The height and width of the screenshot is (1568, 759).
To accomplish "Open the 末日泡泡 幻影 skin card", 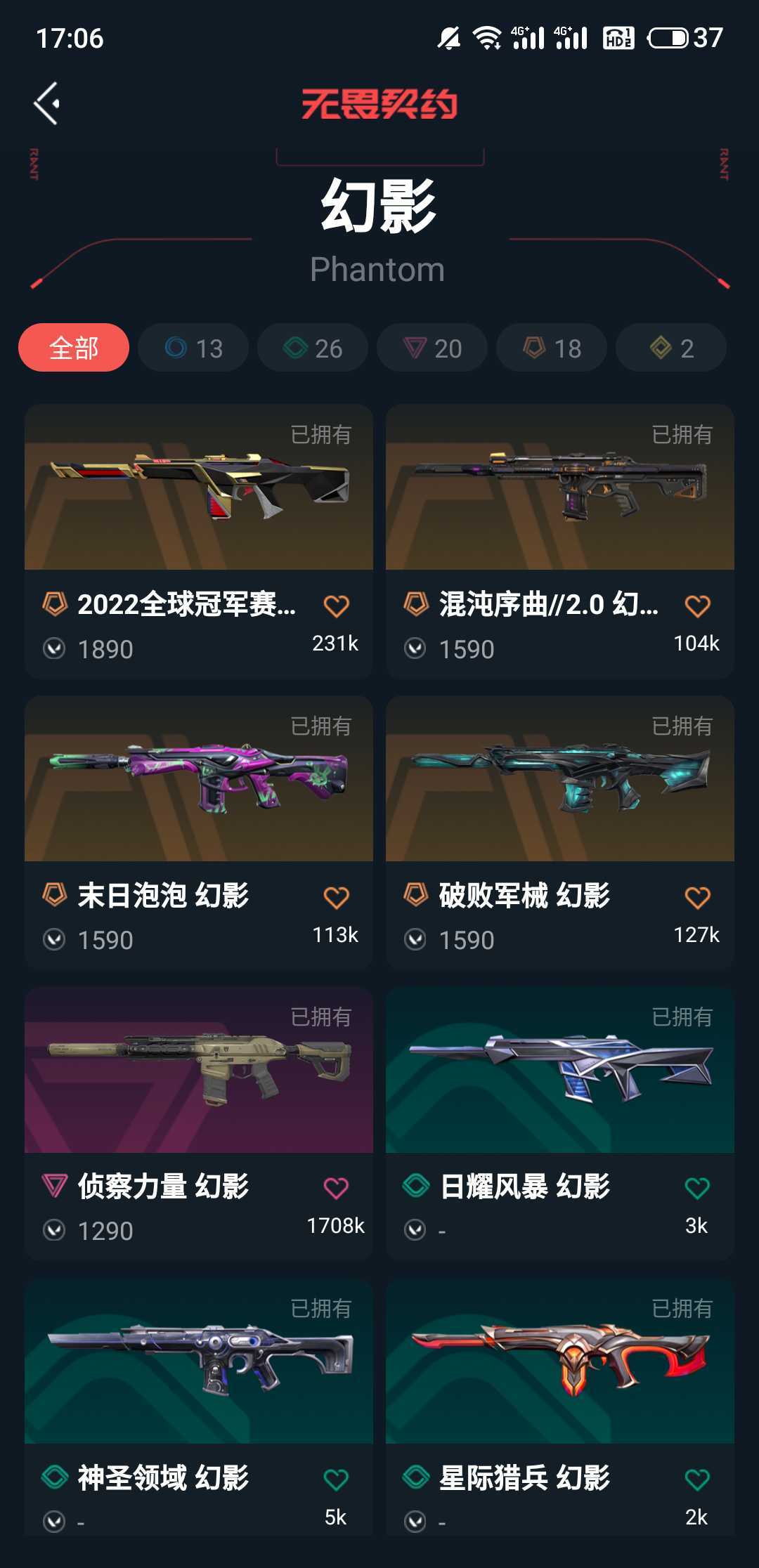I will tap(199, 832).
